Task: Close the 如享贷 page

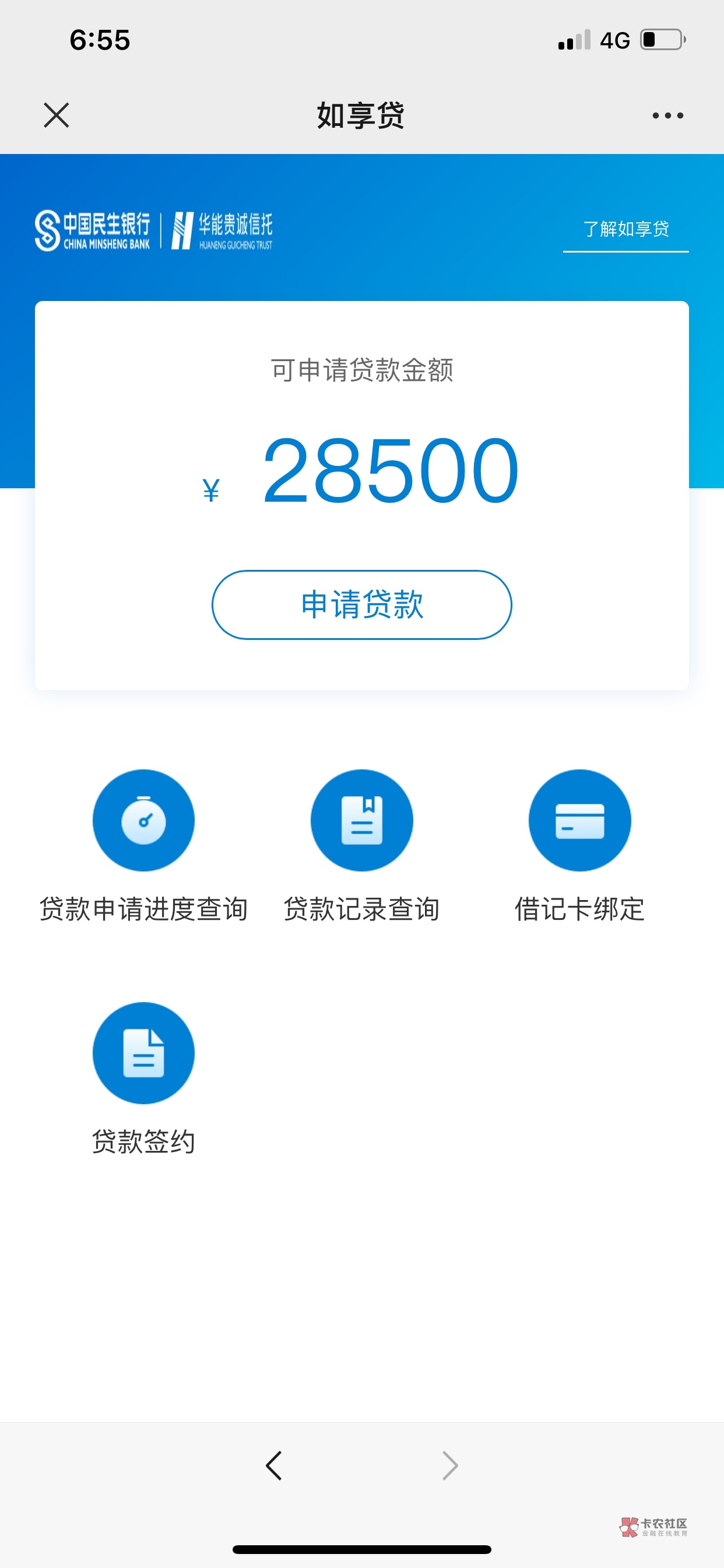Action: (x=57, y=115)
